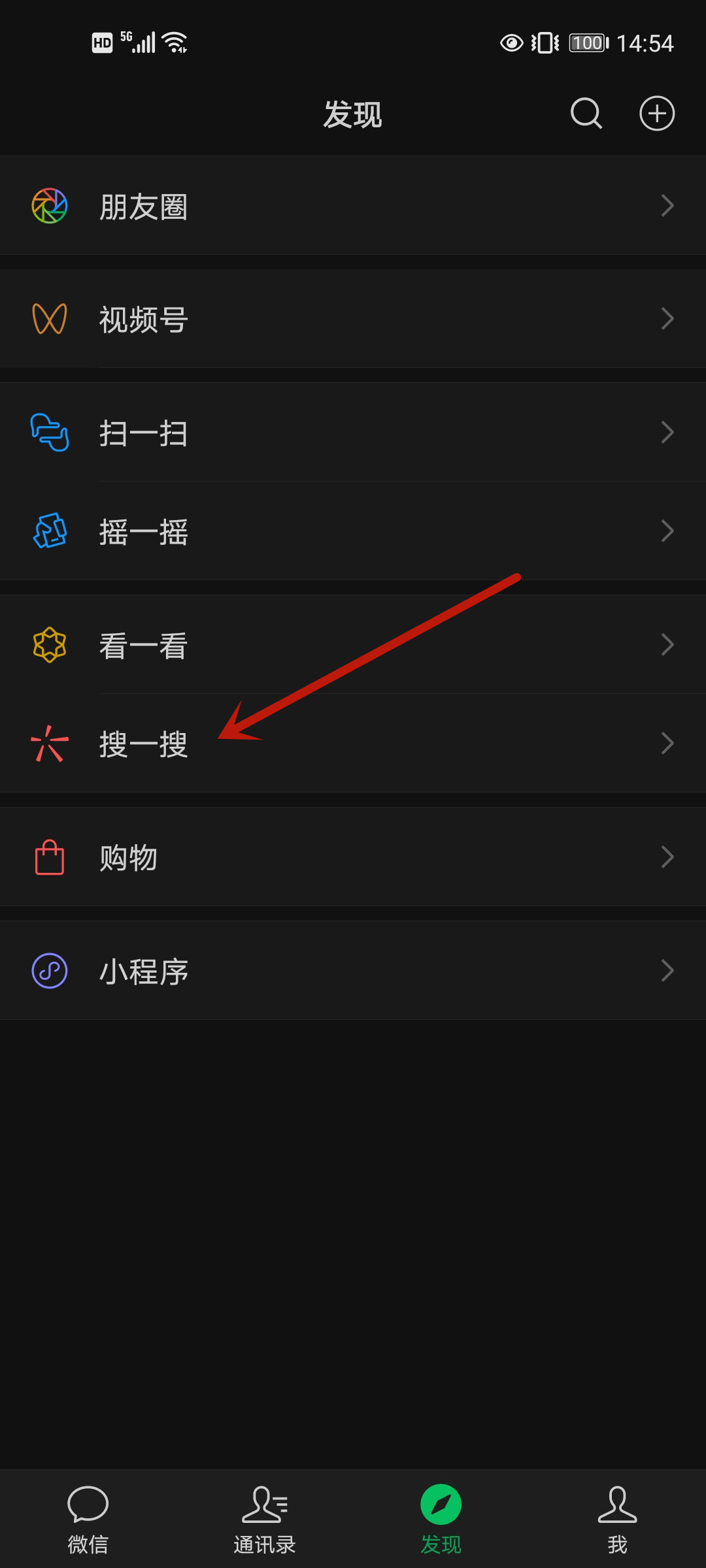706x1568 pixels.
Task: Open 小程序 (Mini Programs)
Action: (353, 971)
